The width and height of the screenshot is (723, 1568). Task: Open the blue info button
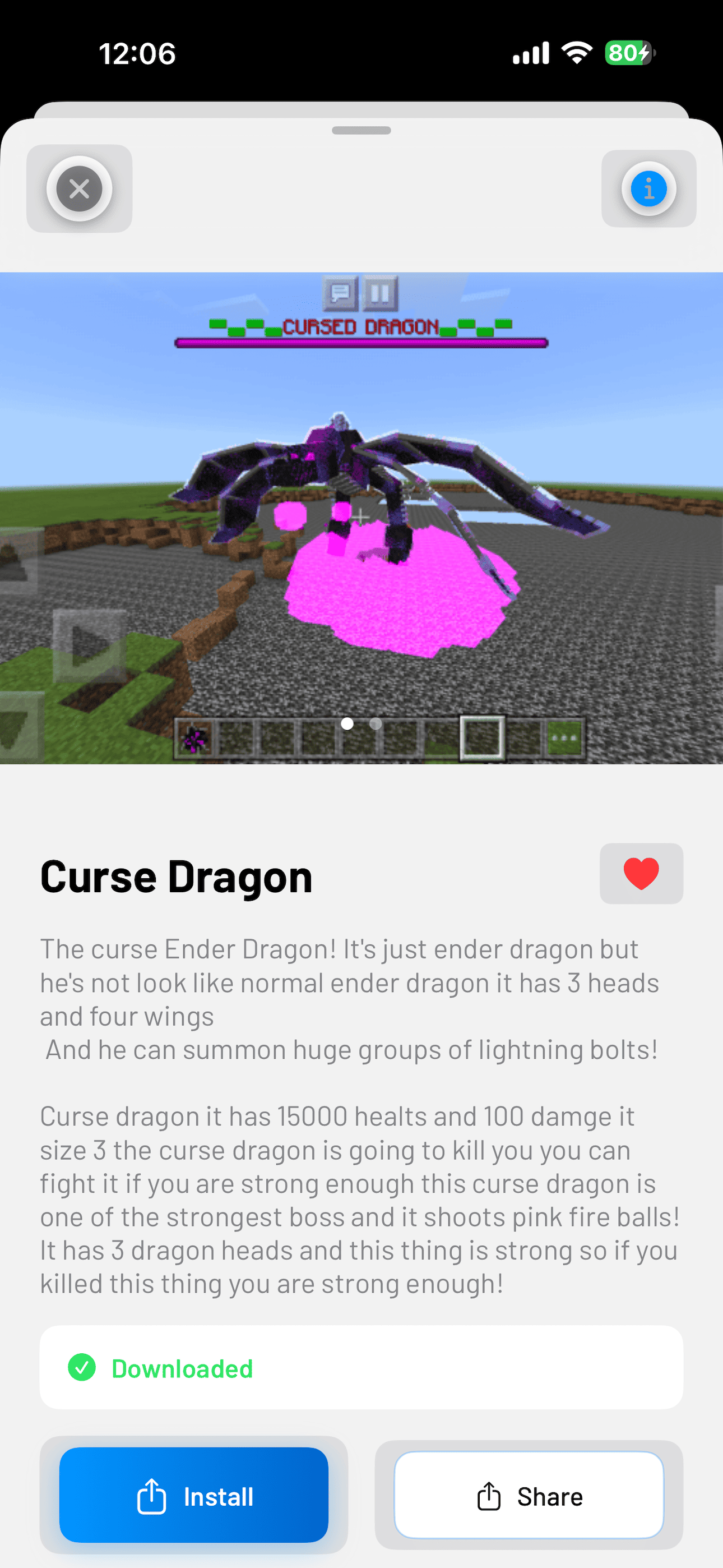click(x=649, y=188)
